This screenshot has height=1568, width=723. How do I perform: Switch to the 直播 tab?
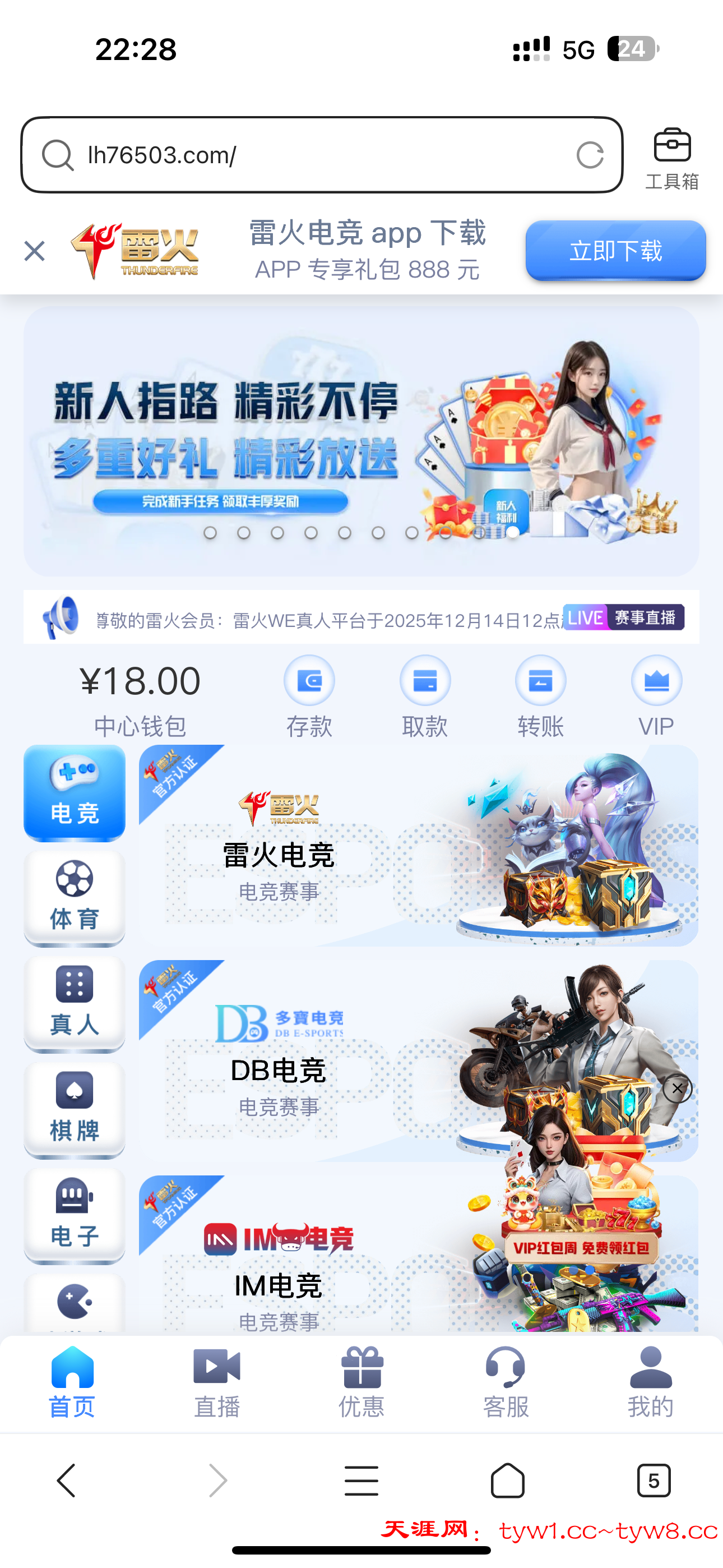coord(217,1382)
